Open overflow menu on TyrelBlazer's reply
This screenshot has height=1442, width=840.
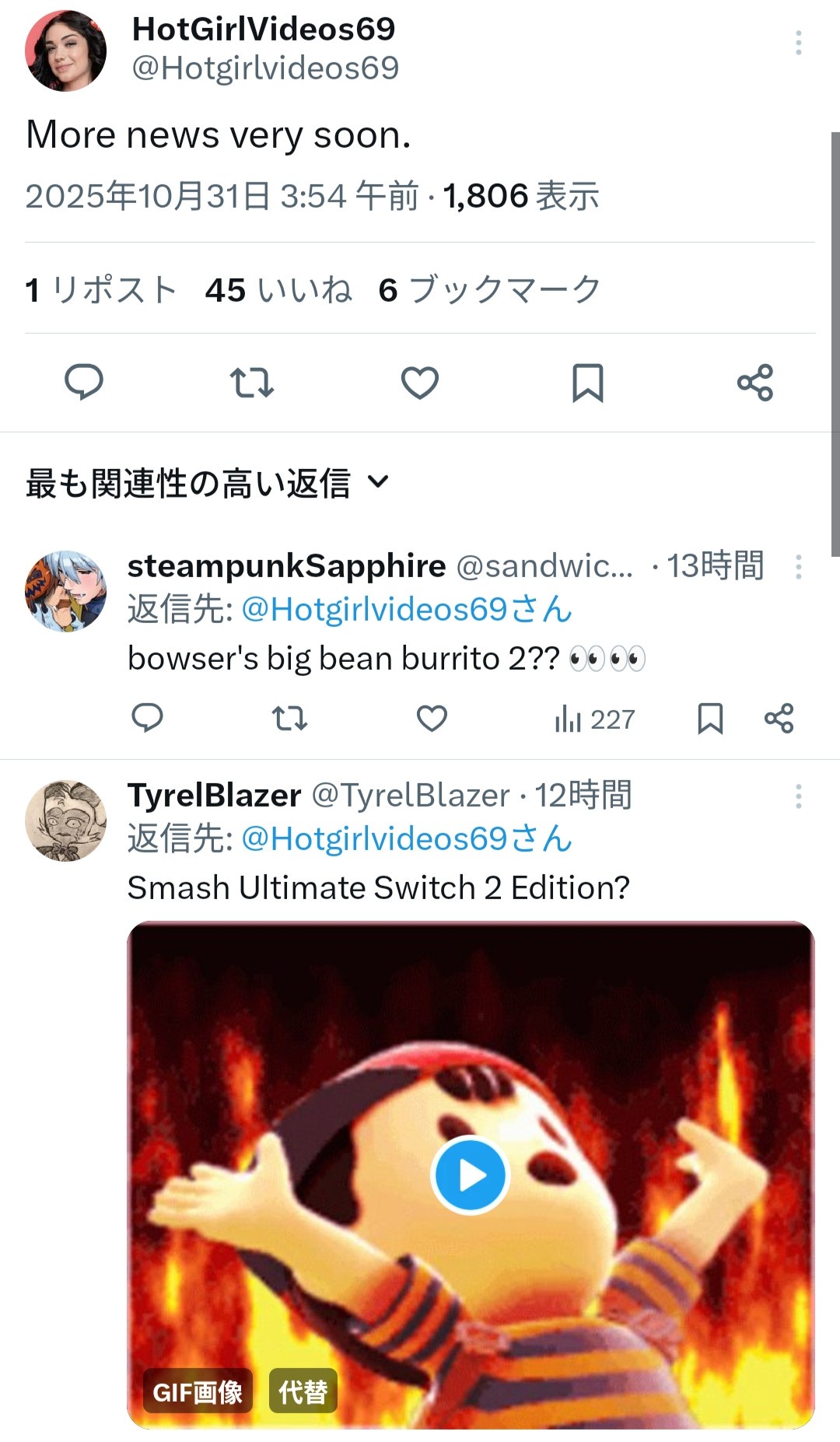click(x=798, y=796)
